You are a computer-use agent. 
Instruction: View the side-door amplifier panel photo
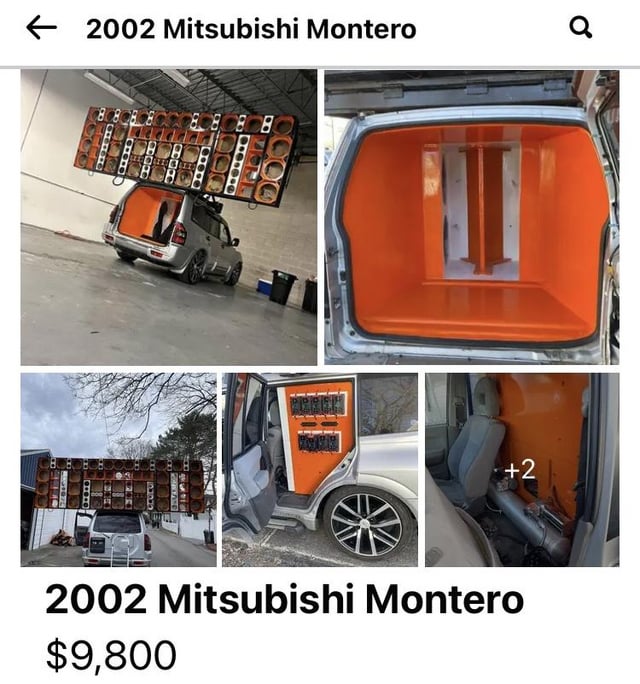(x=320, y=470)
